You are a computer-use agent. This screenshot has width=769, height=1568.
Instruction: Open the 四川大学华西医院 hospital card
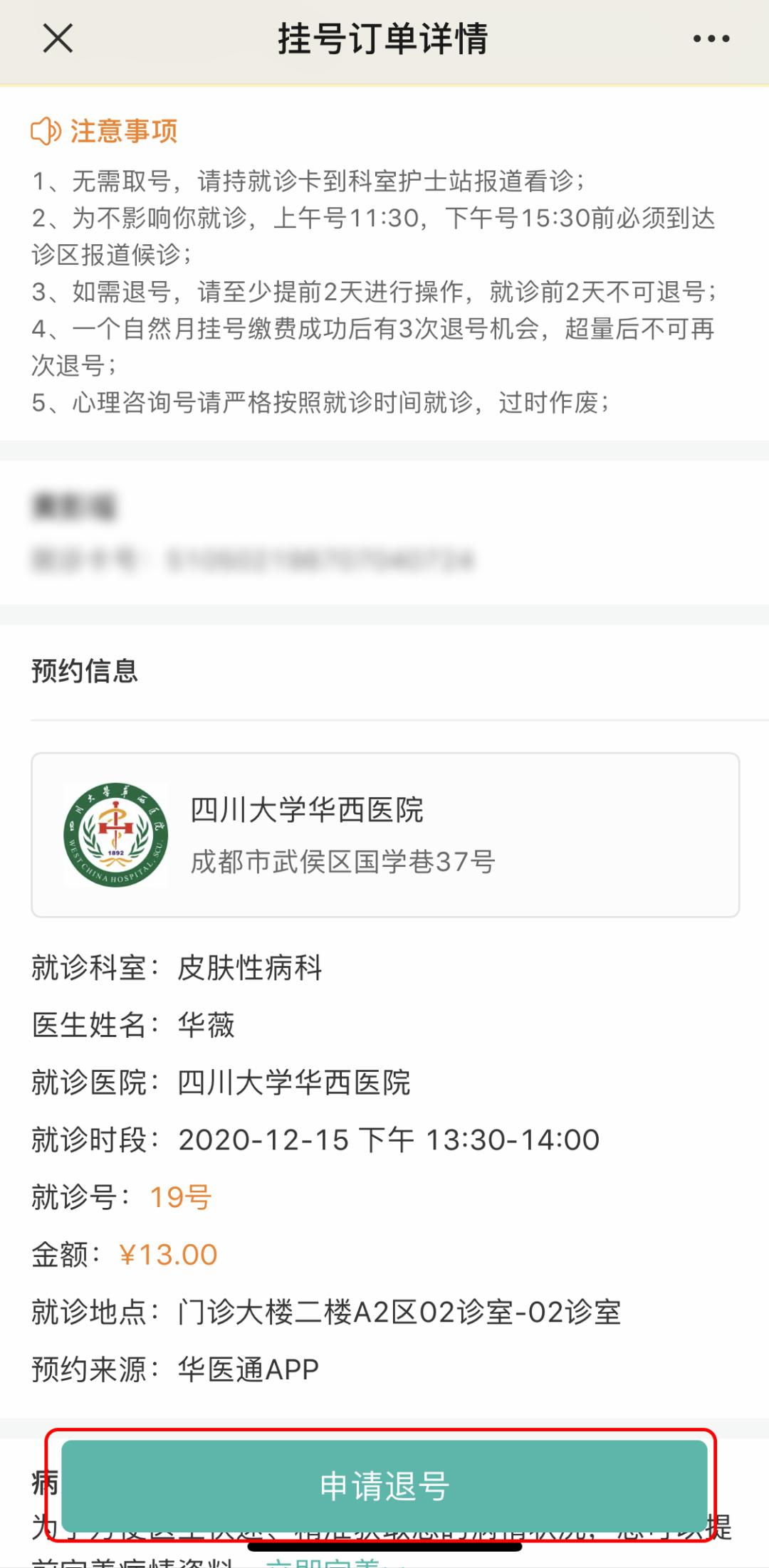tap(384, 835)
